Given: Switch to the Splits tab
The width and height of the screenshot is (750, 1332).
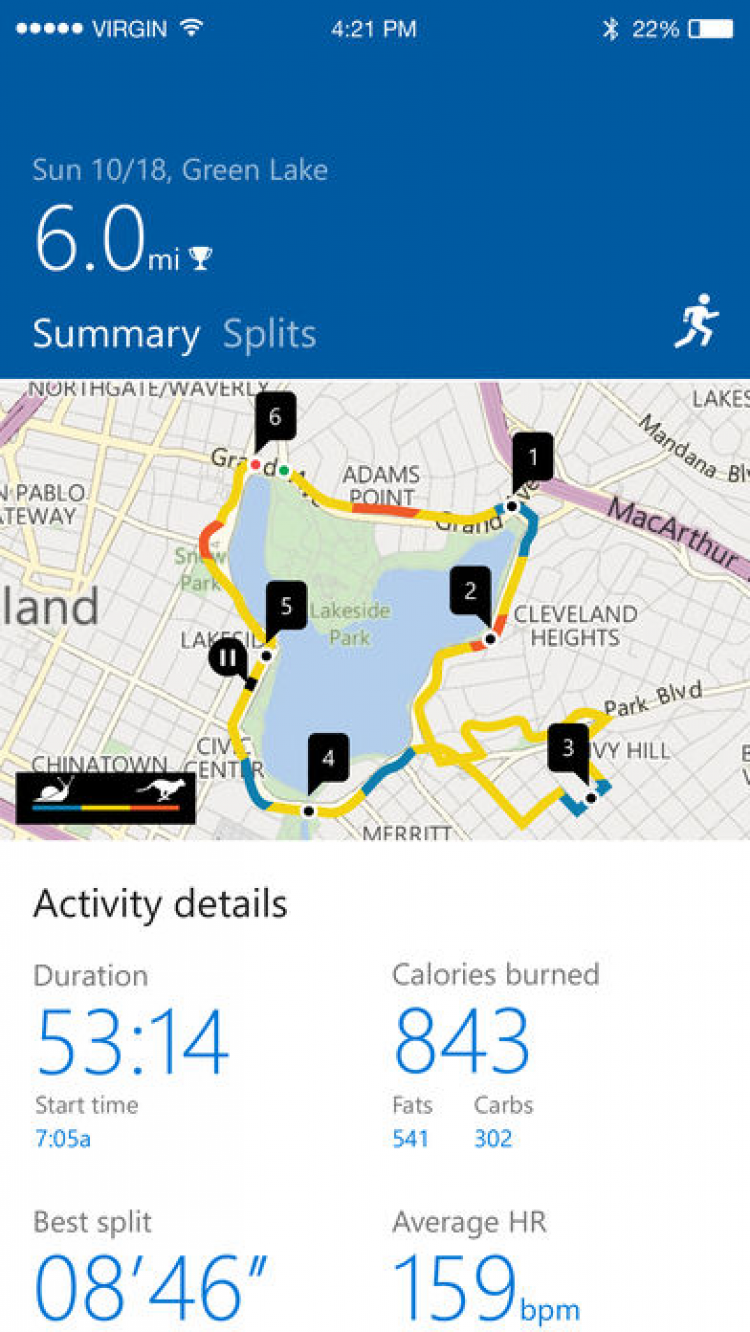Looking at the screenshot, I should [x=269, y=334].
